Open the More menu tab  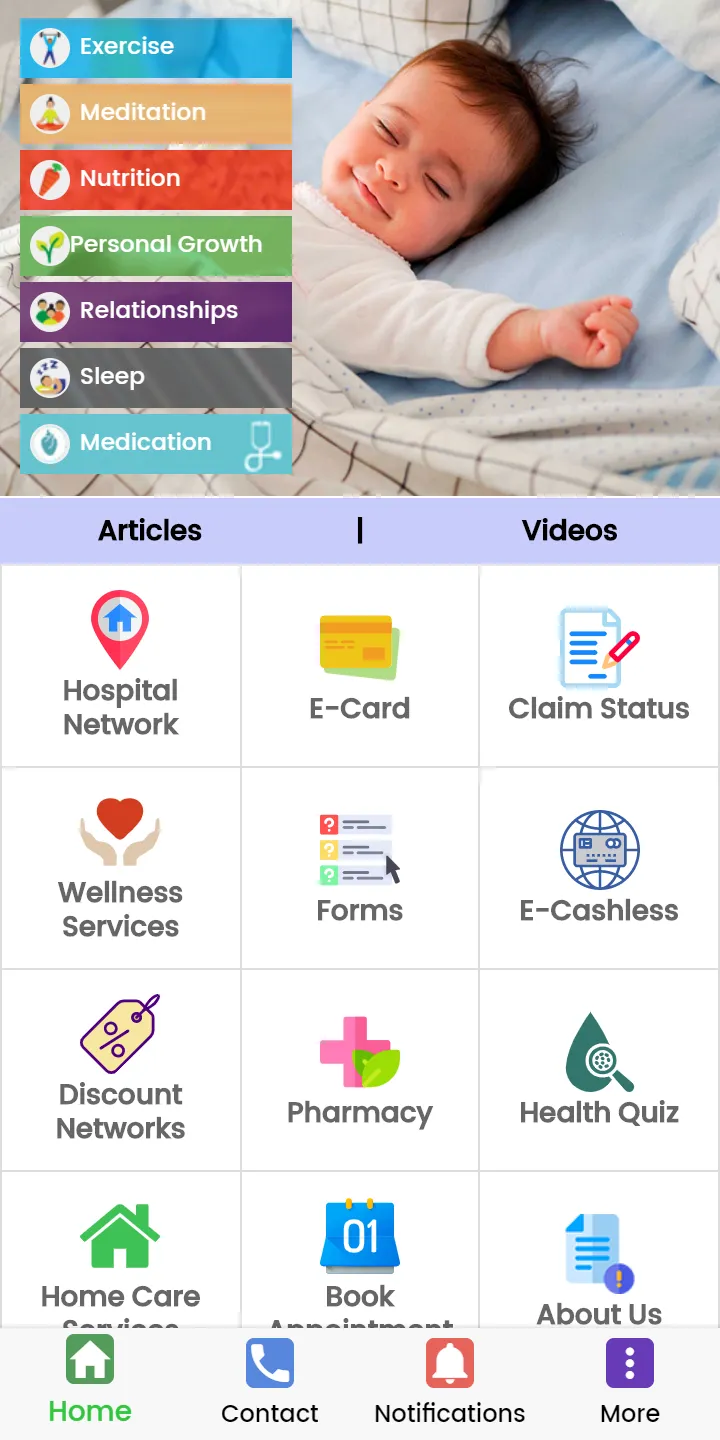pos(630,1383)
